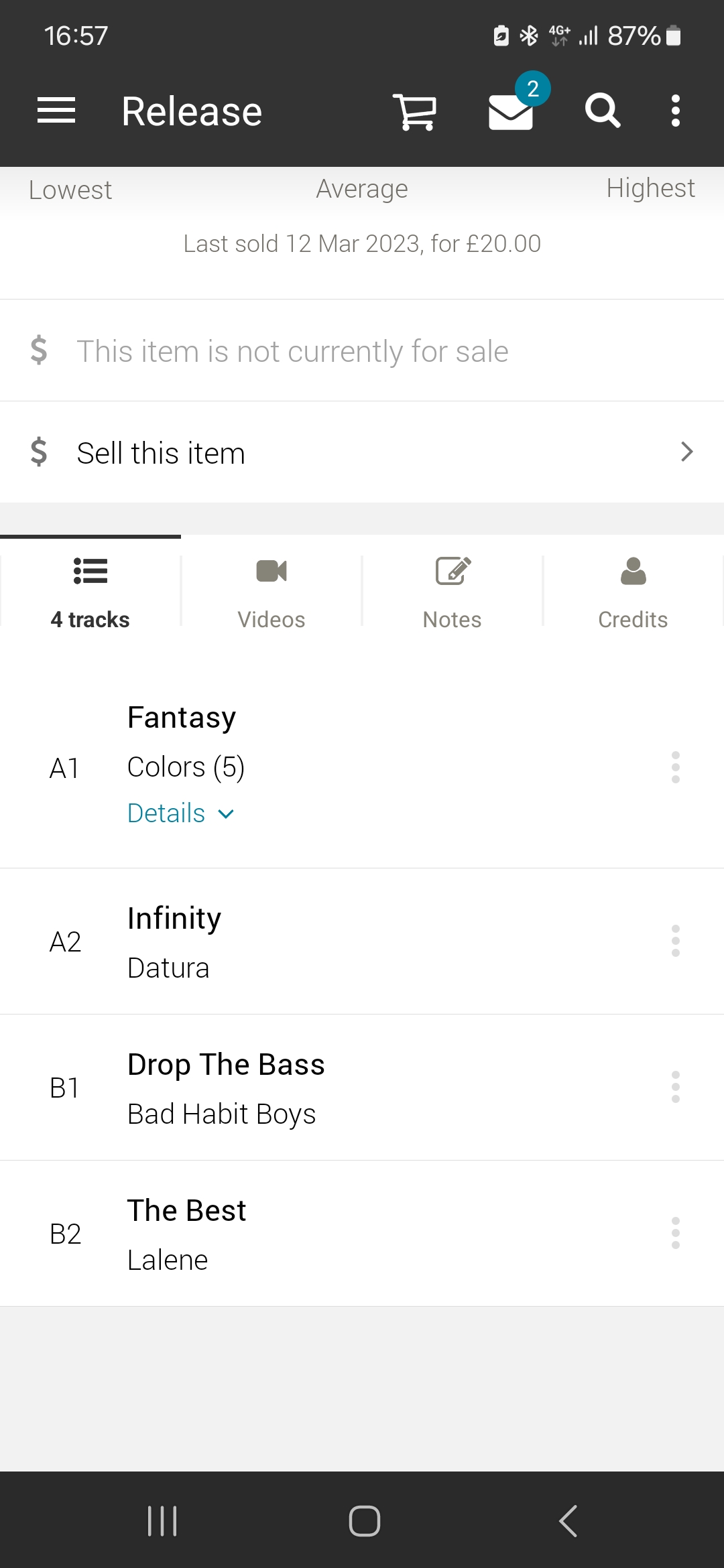The image size is (724, 1568).
Task: Open the Sell this item row
Action: coord(362,452)
